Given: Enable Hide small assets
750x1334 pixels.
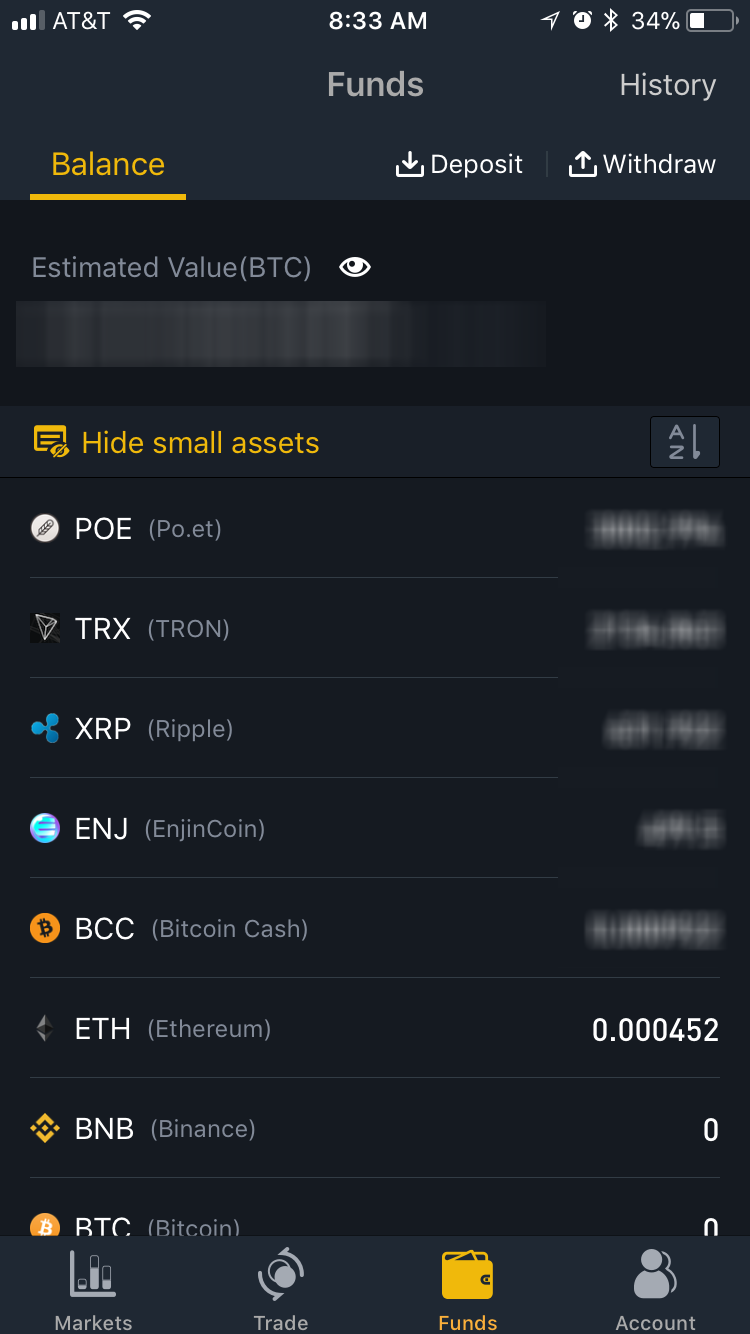Looking at the screenshot, I should [176, 442].
